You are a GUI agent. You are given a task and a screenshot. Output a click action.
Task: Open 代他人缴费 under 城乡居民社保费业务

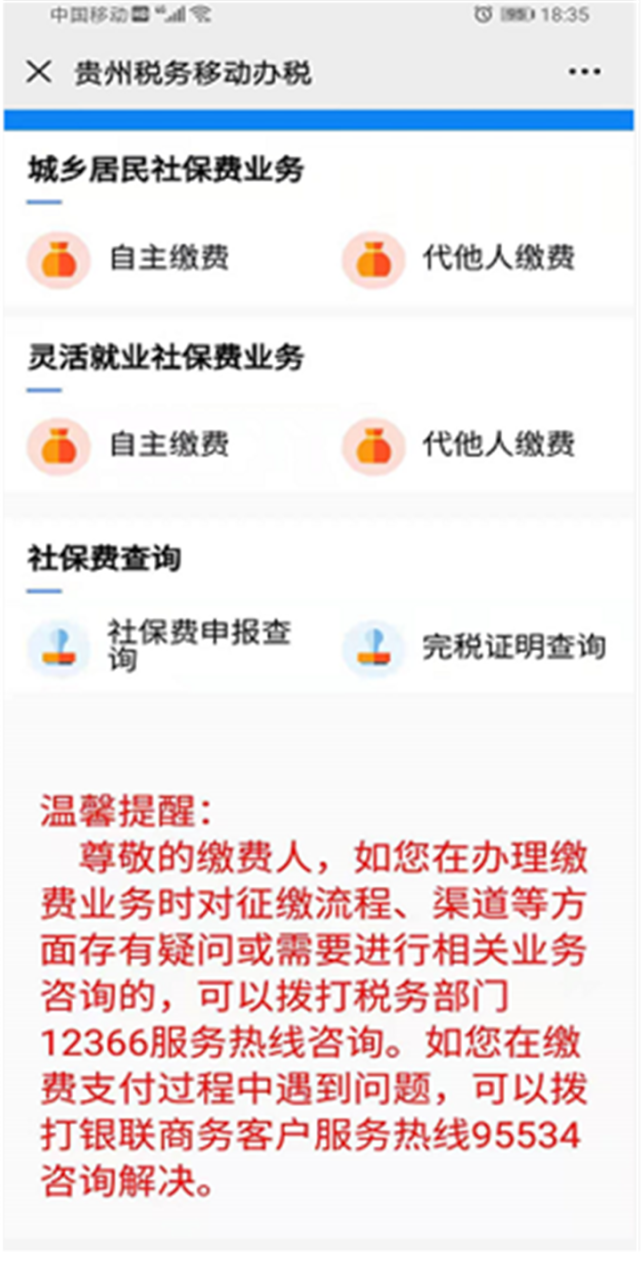[458, 258]
